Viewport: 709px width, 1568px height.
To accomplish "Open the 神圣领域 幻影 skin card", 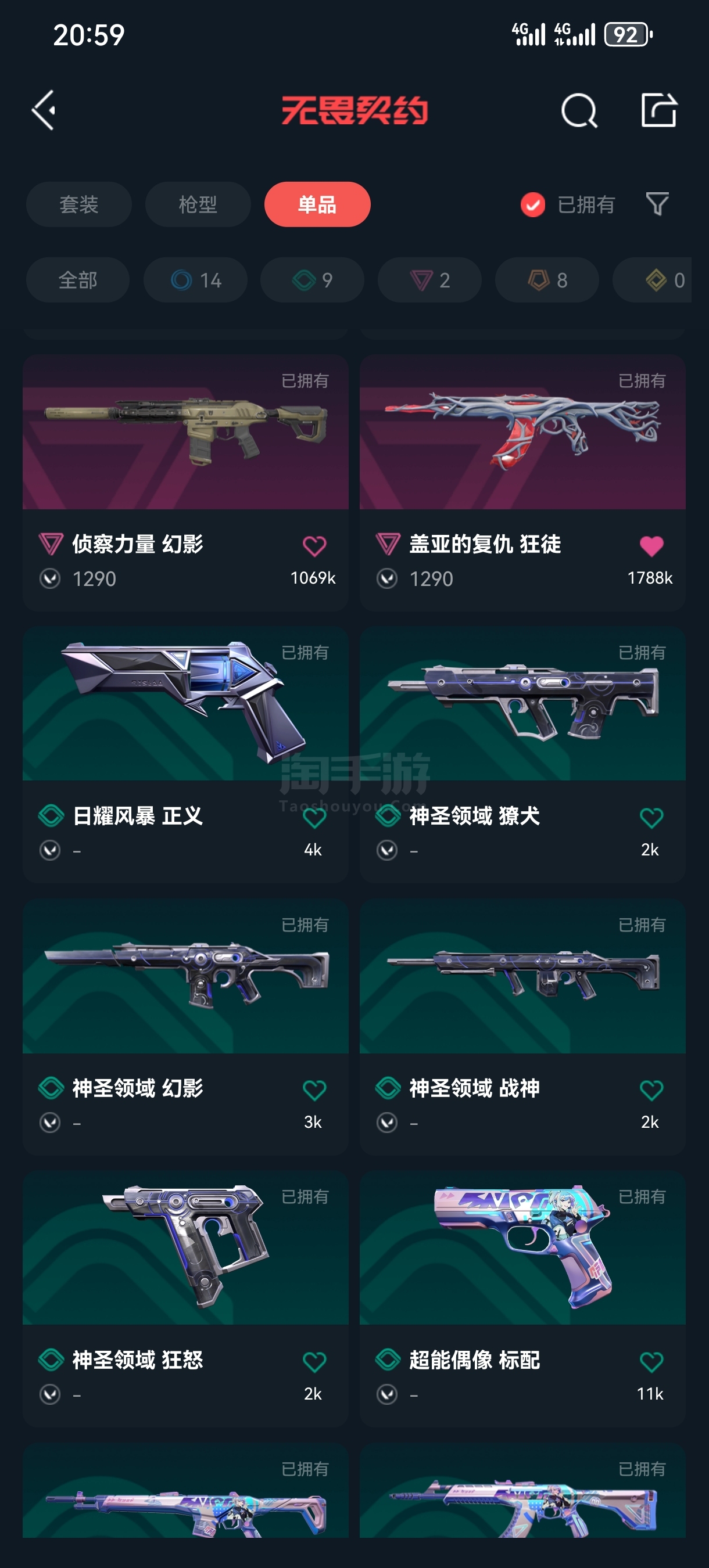I will (186, 1027).
